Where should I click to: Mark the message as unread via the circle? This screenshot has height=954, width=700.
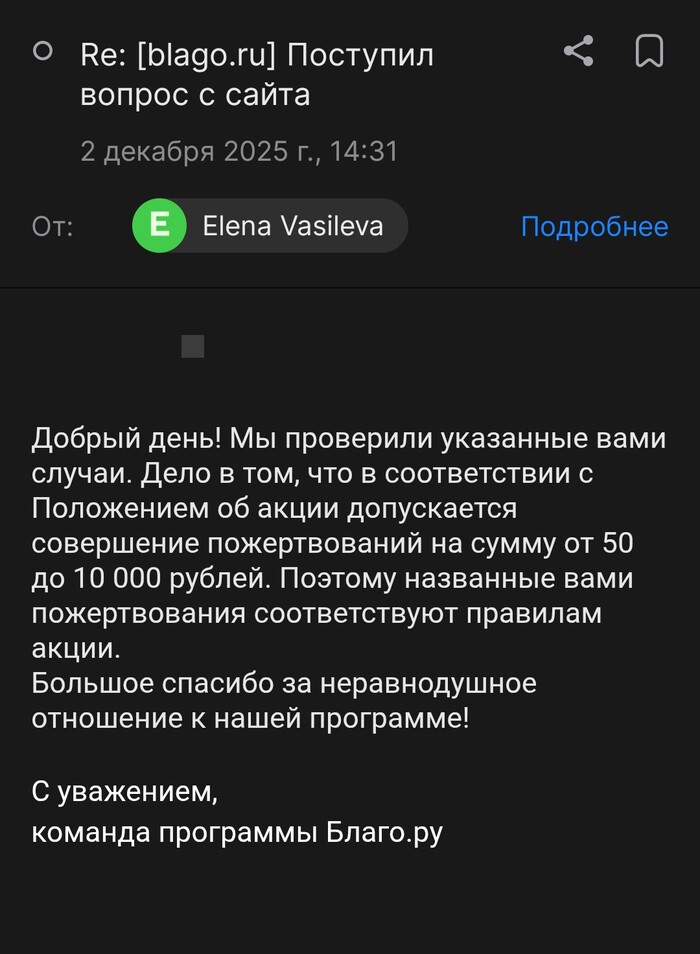(43, 51)
